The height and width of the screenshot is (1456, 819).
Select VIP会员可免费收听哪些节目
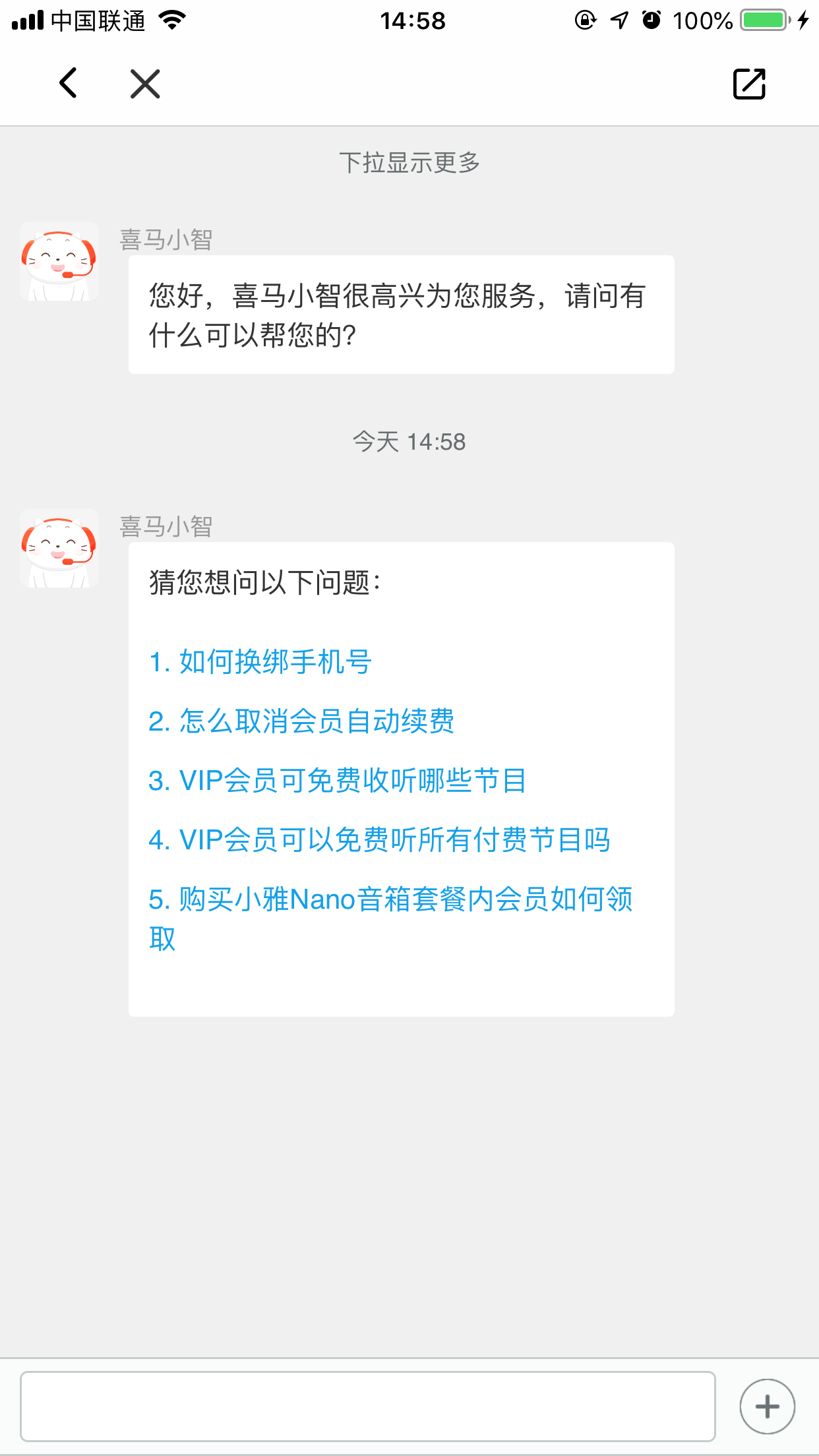tap(336, 781)
